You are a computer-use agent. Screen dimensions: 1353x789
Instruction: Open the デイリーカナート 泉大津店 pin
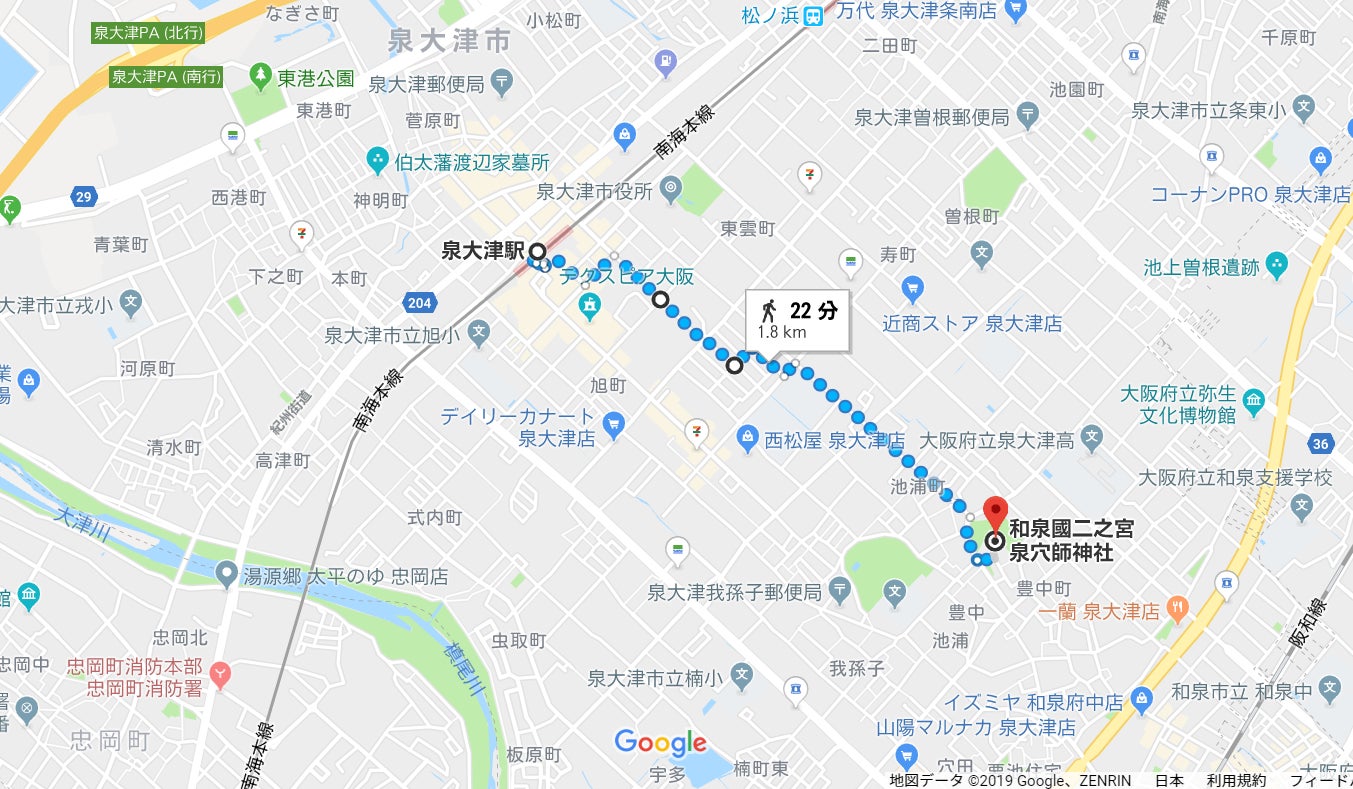click(x=614, y=425)
